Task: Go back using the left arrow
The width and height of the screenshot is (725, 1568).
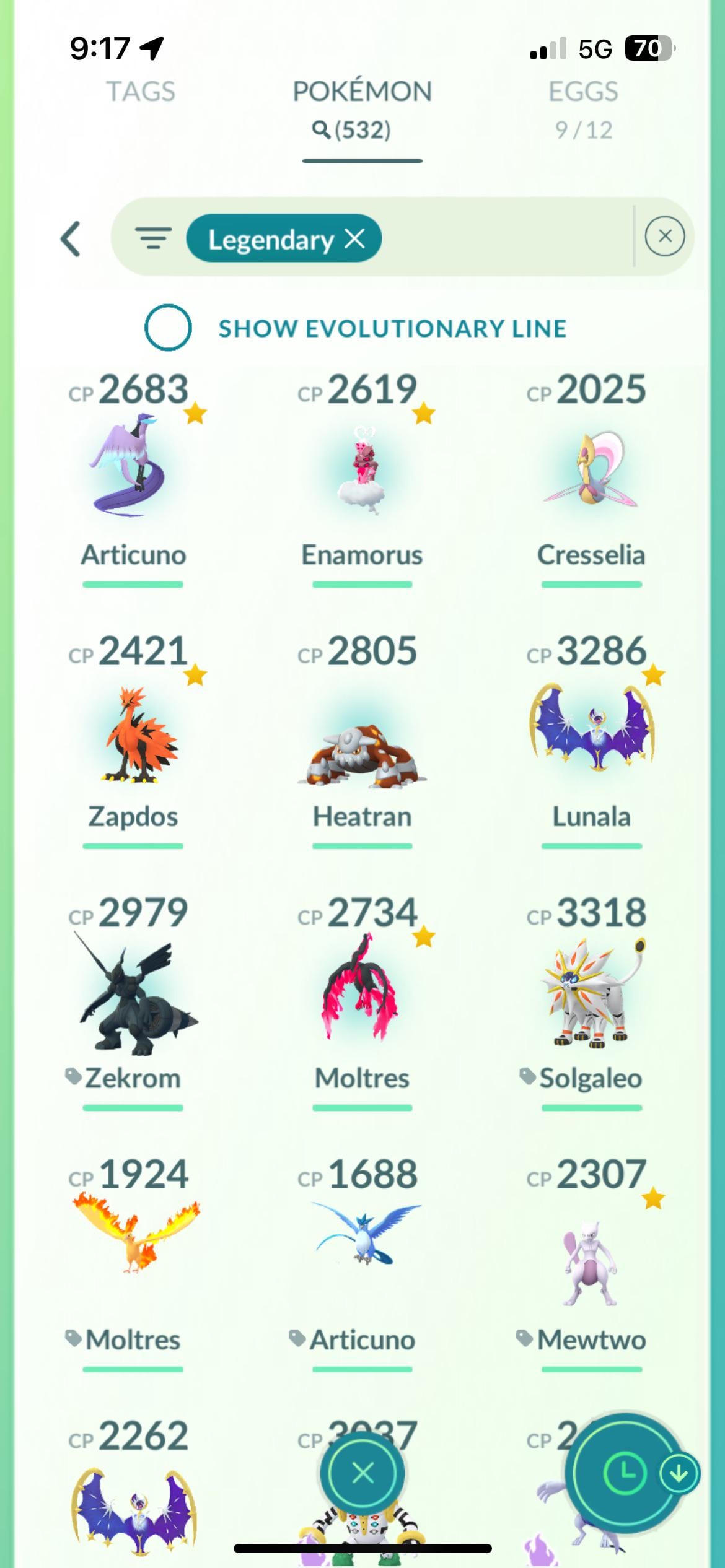Action: (x=71, y=238)
